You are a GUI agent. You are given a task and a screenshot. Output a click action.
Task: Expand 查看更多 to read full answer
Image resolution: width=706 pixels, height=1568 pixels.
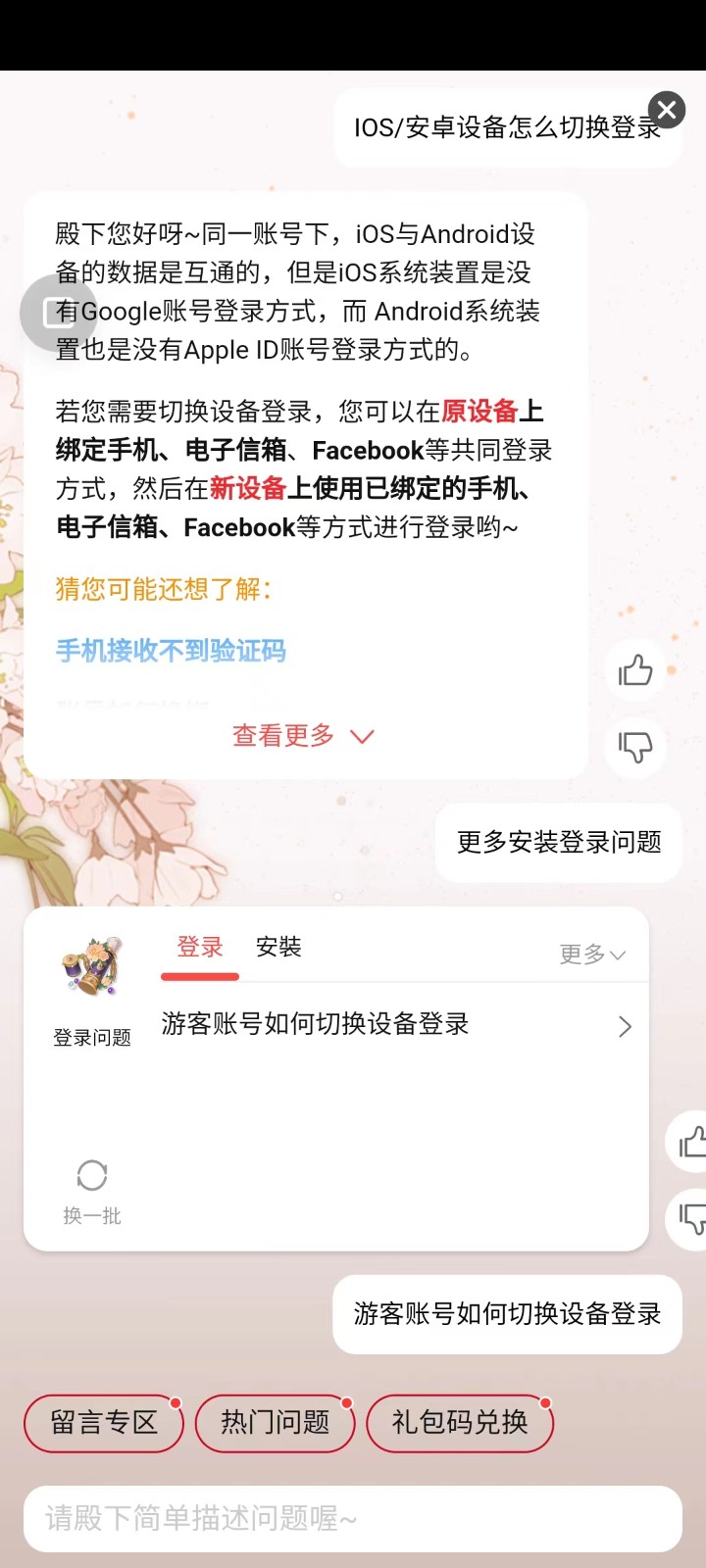pyautogui.click(x=303, y=736)
